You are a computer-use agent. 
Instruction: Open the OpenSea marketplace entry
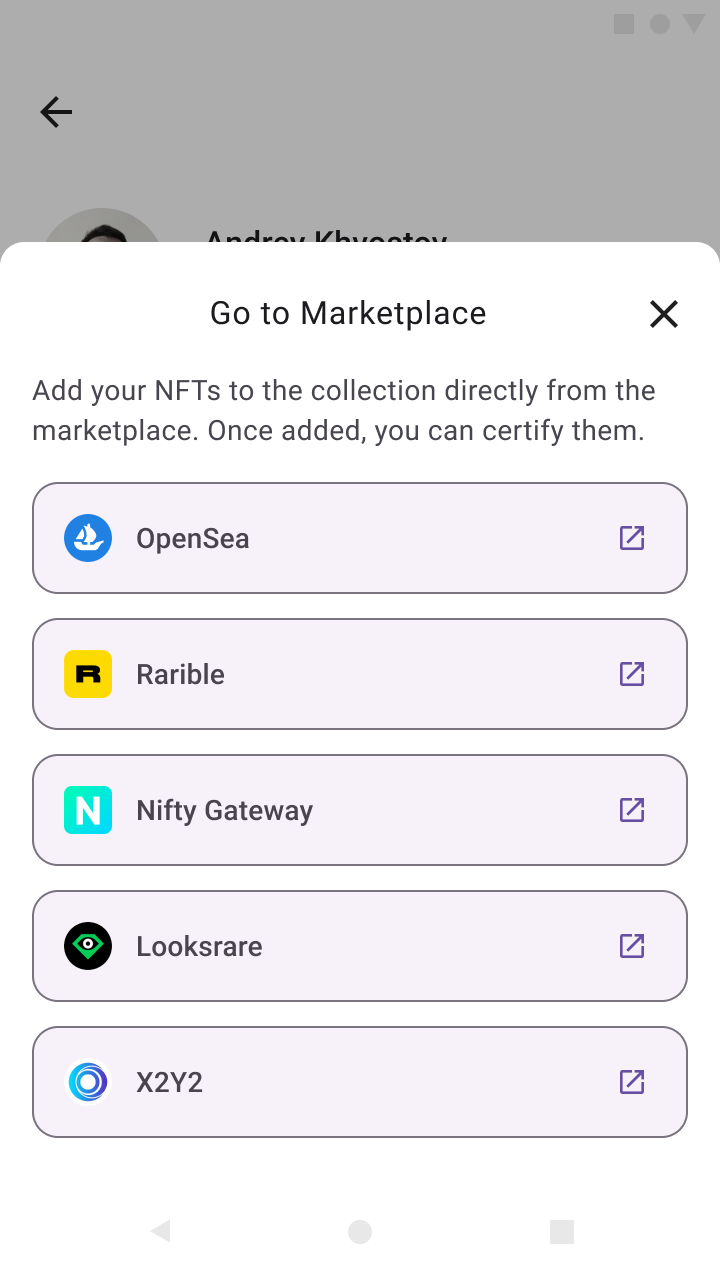(x=360, y=538)
